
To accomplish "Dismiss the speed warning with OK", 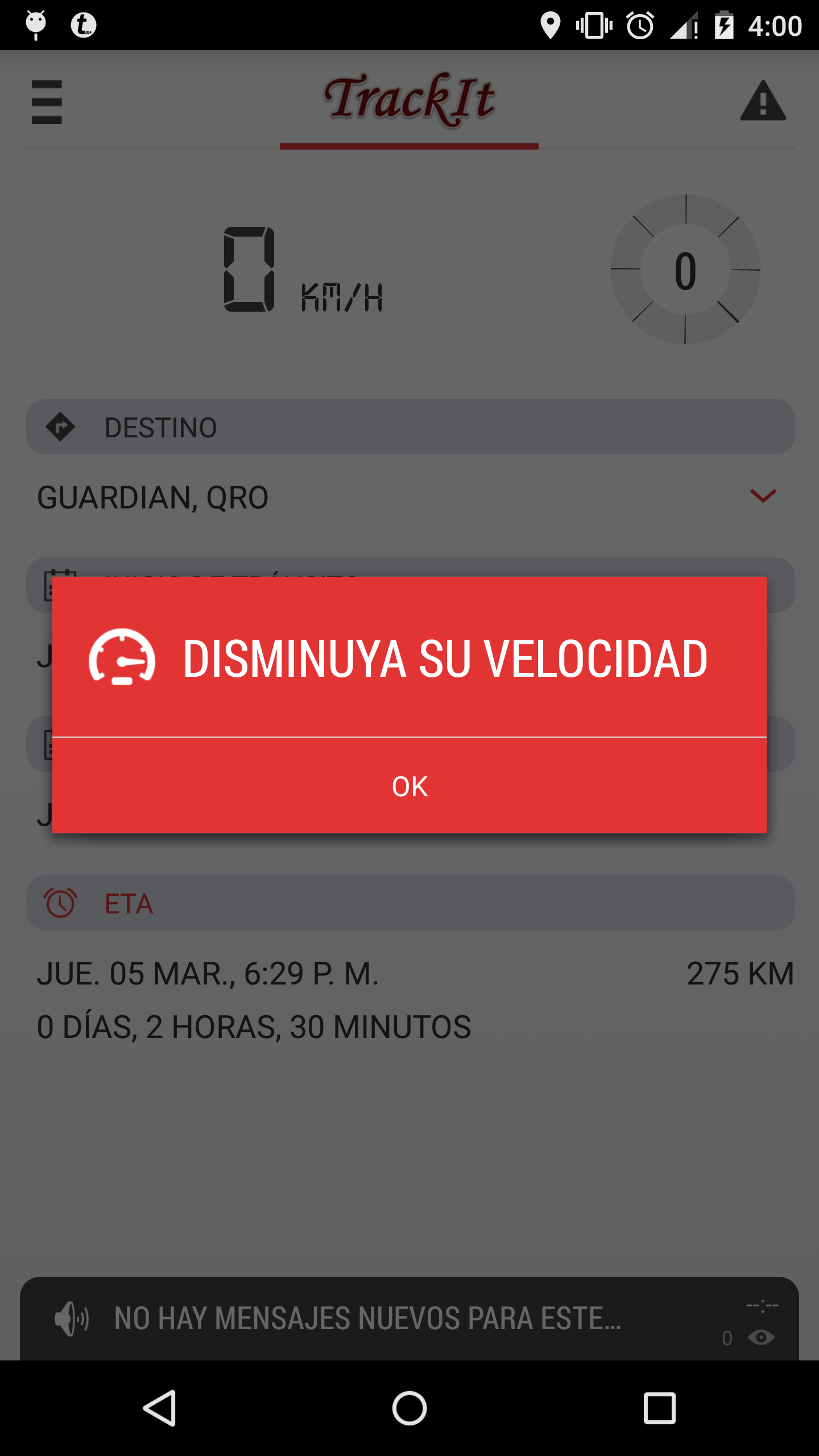I will 409,786.
